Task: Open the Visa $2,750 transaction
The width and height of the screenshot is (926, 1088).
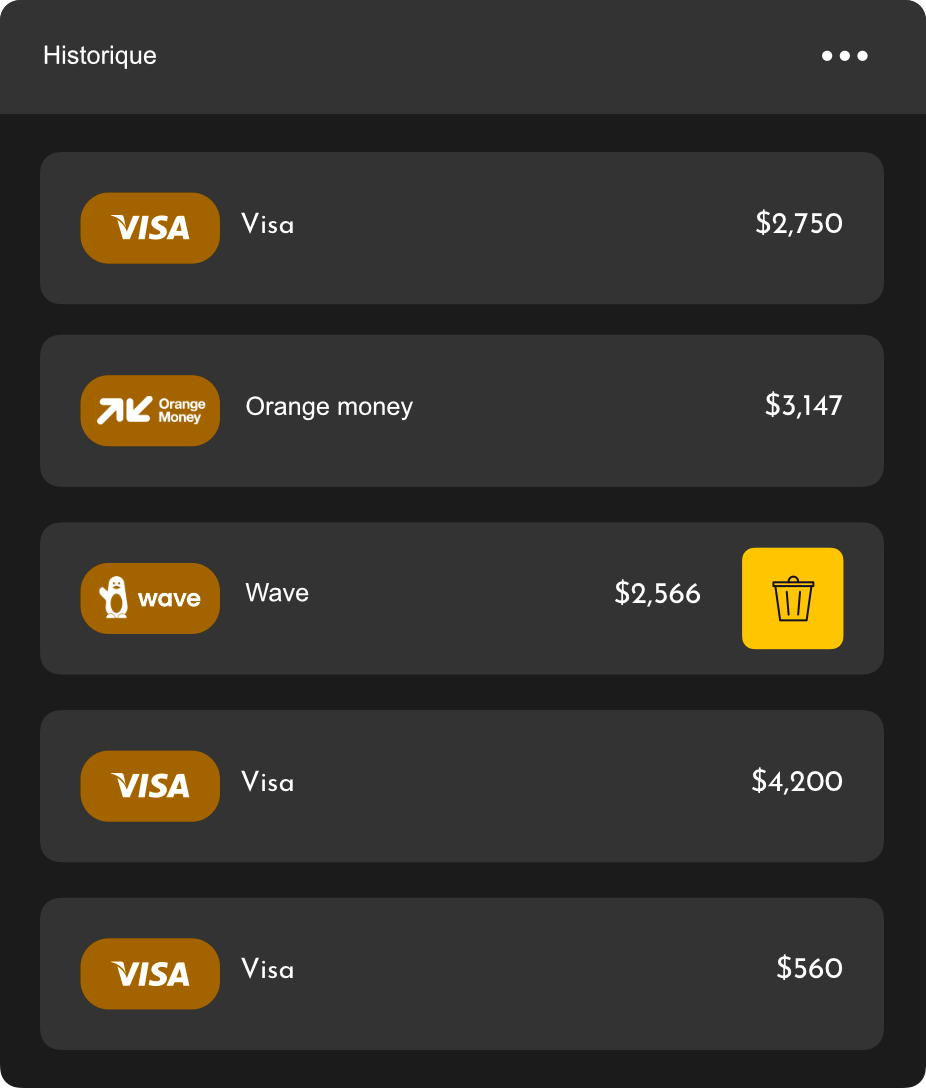Action: click(462, 228)
